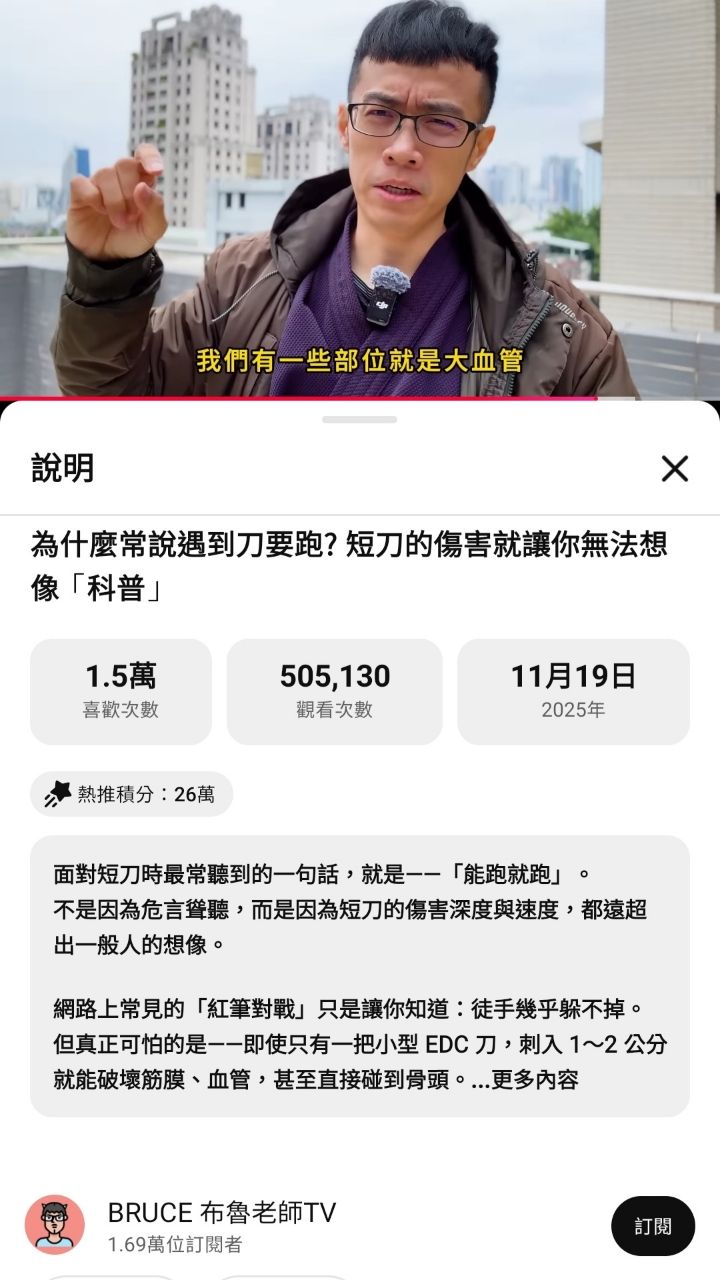
Task: Close the 說明 description panel
Action: [675, 468]
